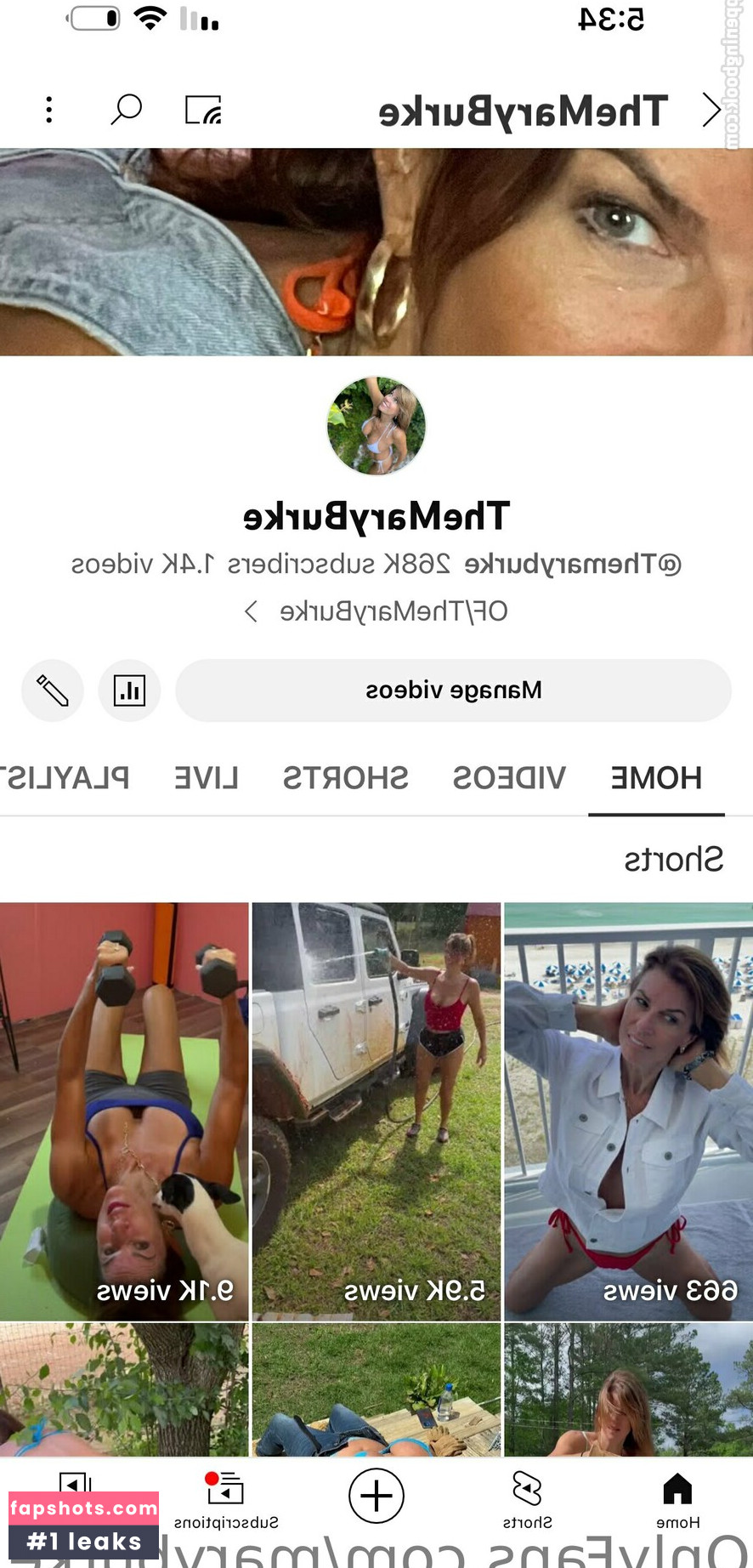Open the three-dot overflow menu
This screenshot has height=1568, width=753.
point(49,110)
